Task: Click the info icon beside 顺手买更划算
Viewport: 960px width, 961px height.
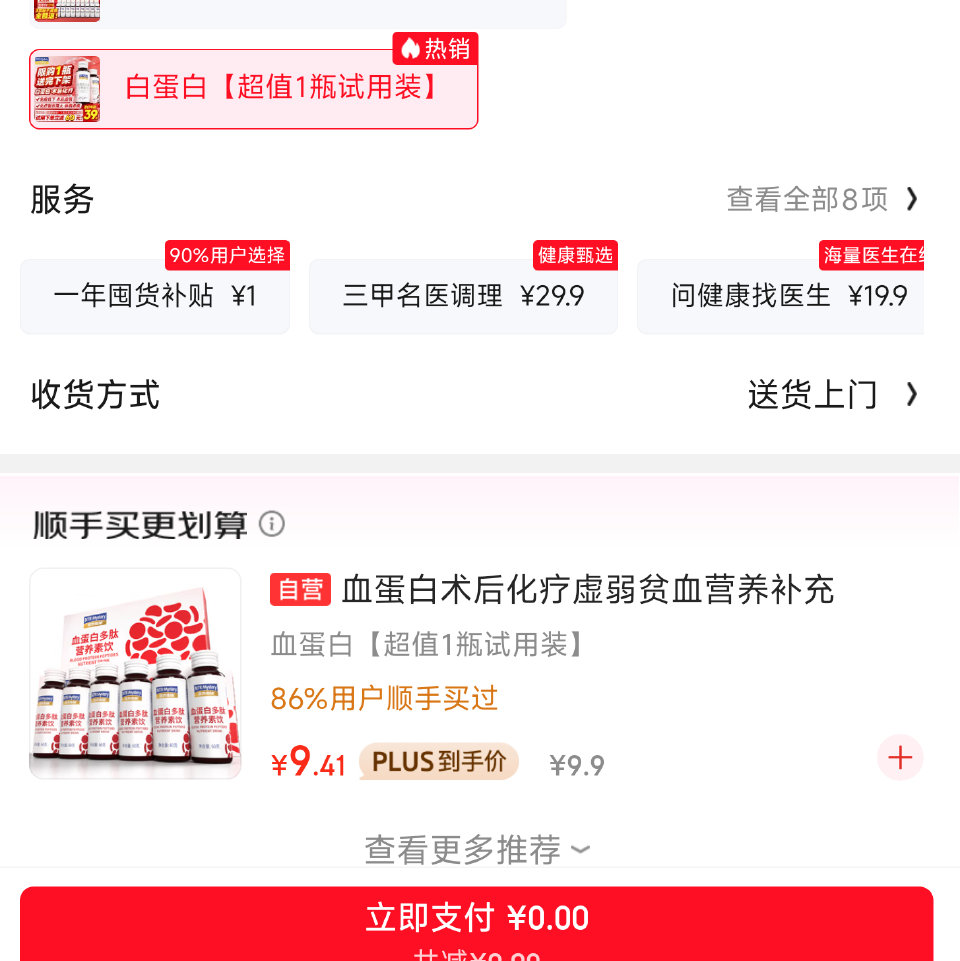Action: (x=272, y=524)
